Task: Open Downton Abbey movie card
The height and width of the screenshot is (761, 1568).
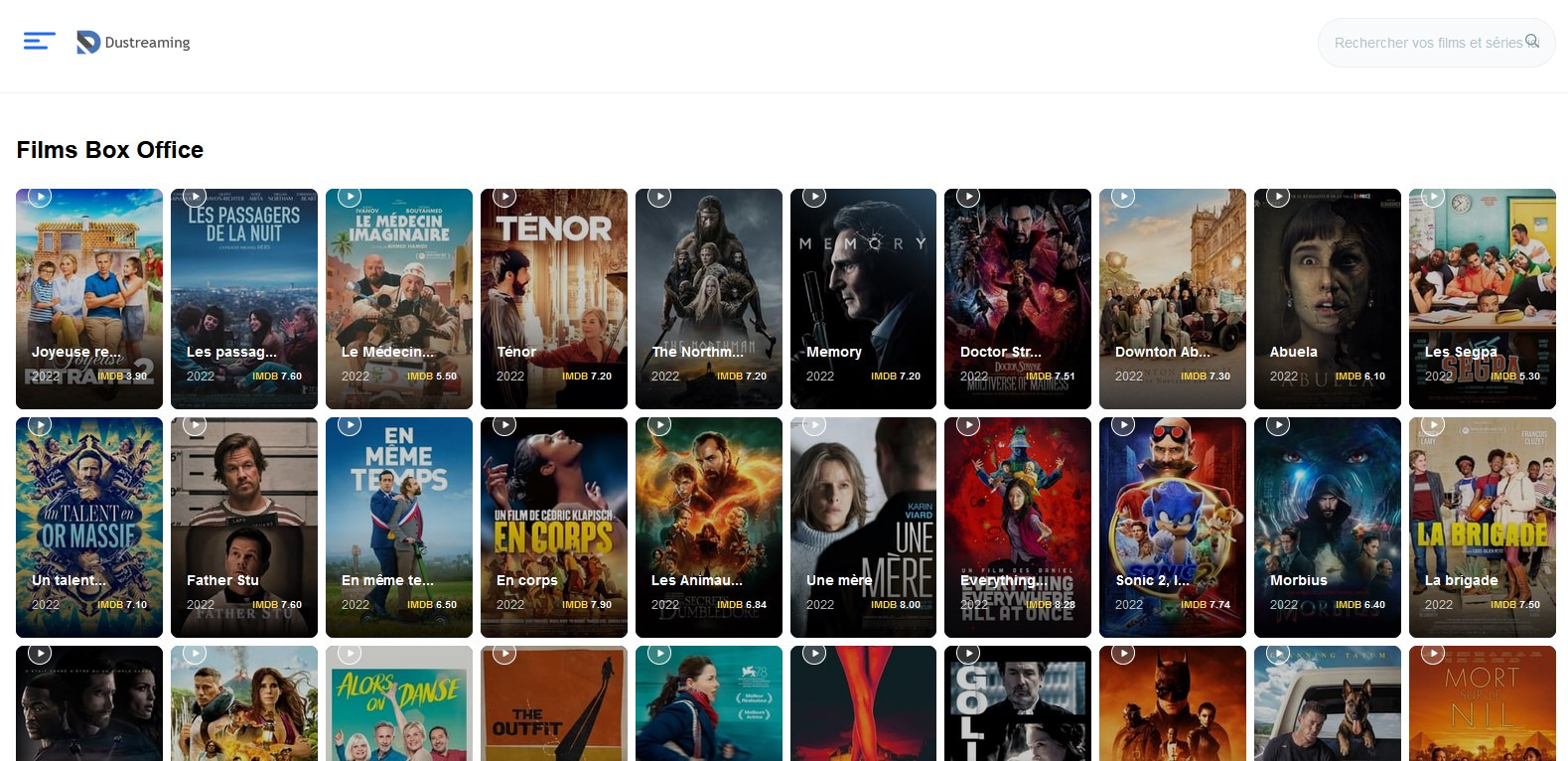Action: point(1173,298)
